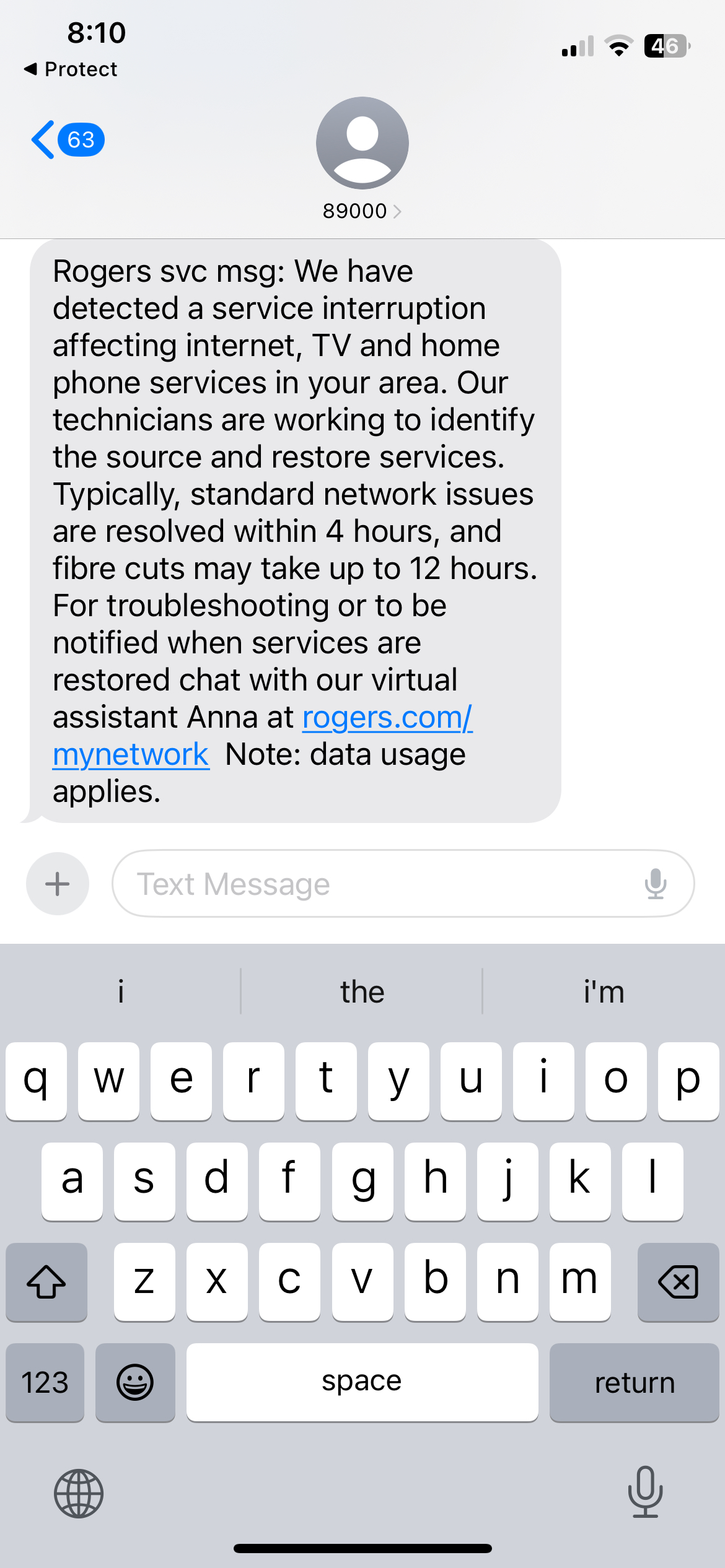
Task: Start audio dictation in message field
Action: (655, 884)
